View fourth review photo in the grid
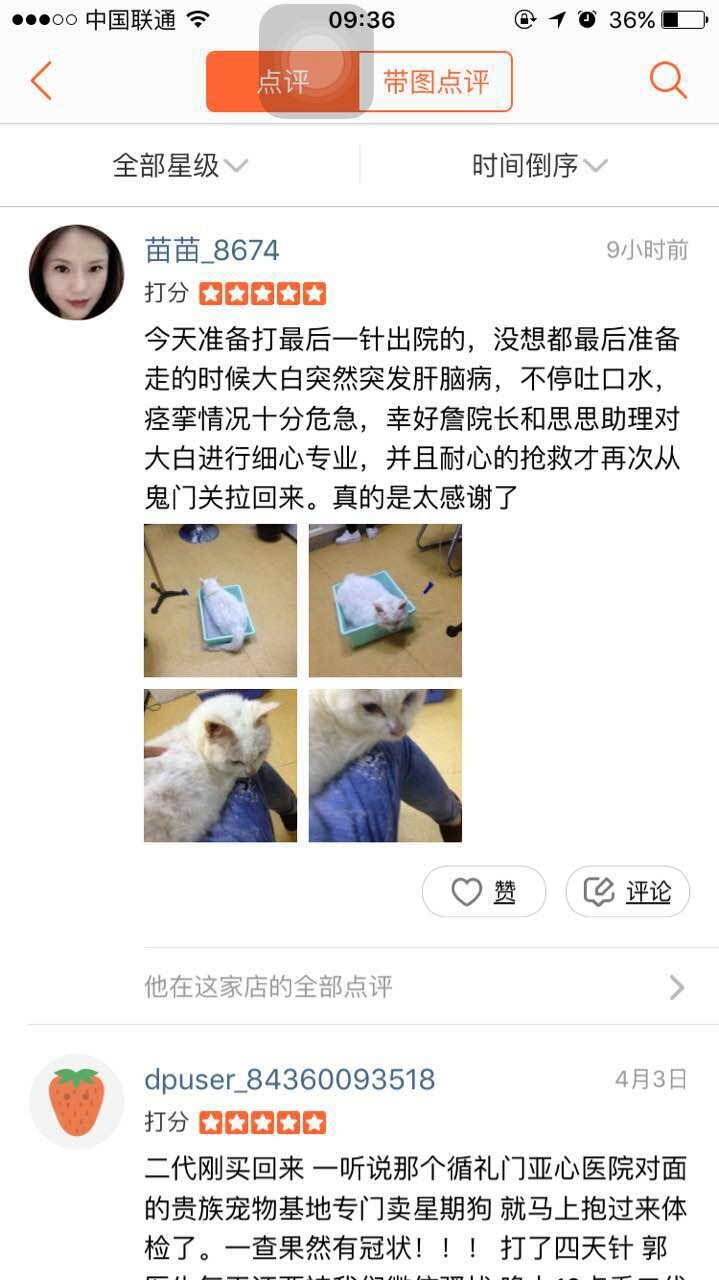719x1280 pixels. [x=385, y=765]
